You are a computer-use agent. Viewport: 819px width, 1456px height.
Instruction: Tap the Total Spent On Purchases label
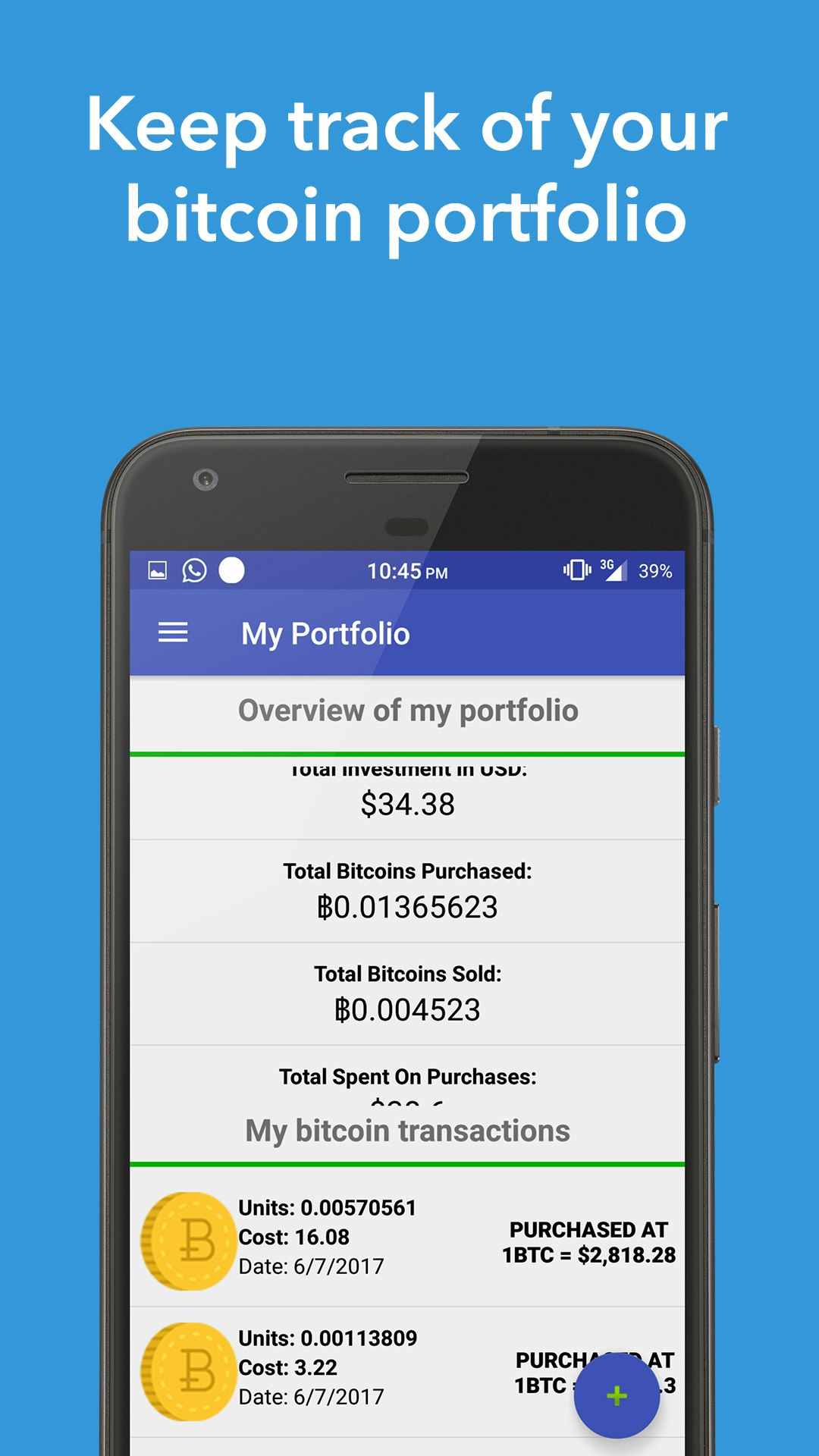click(408, 1076)
